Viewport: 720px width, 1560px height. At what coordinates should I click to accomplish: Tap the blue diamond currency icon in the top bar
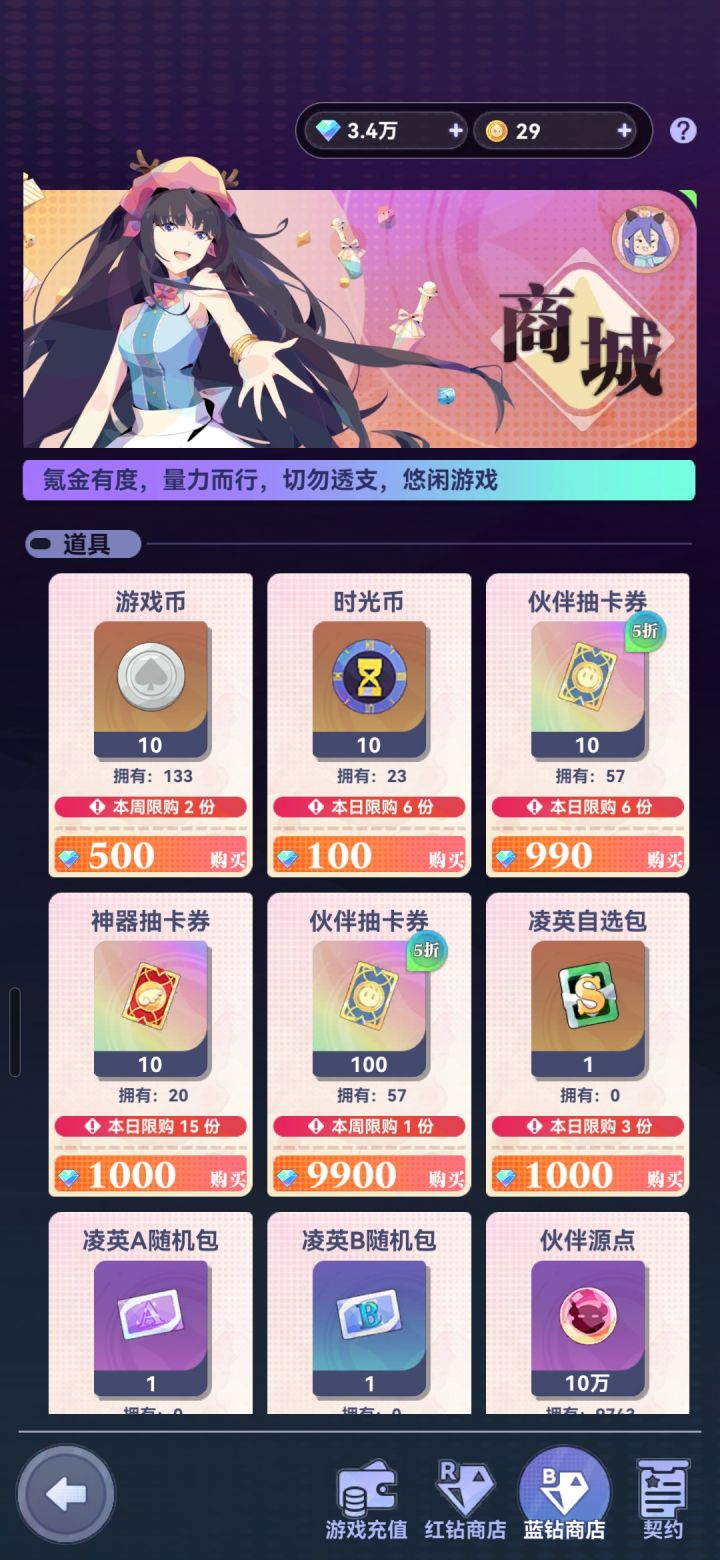pos(327,130)
